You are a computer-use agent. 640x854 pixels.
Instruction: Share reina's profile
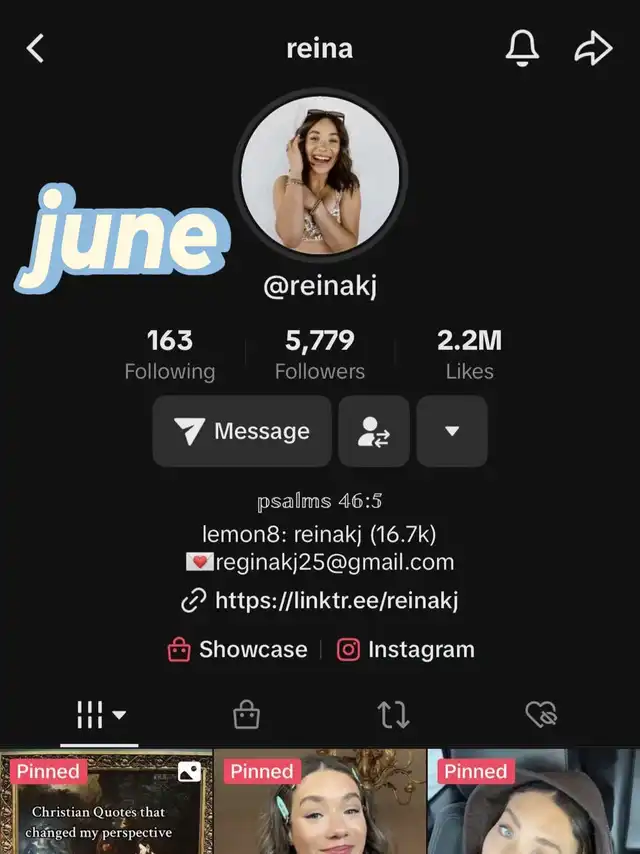592,48
